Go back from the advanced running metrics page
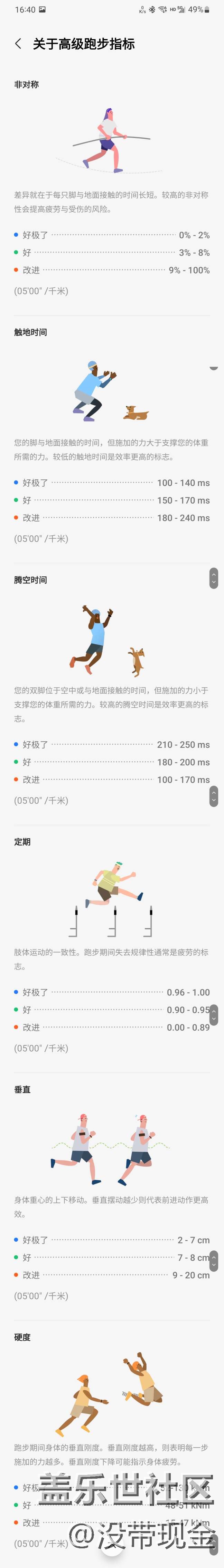224x1568 pixels. click(18, 44)
